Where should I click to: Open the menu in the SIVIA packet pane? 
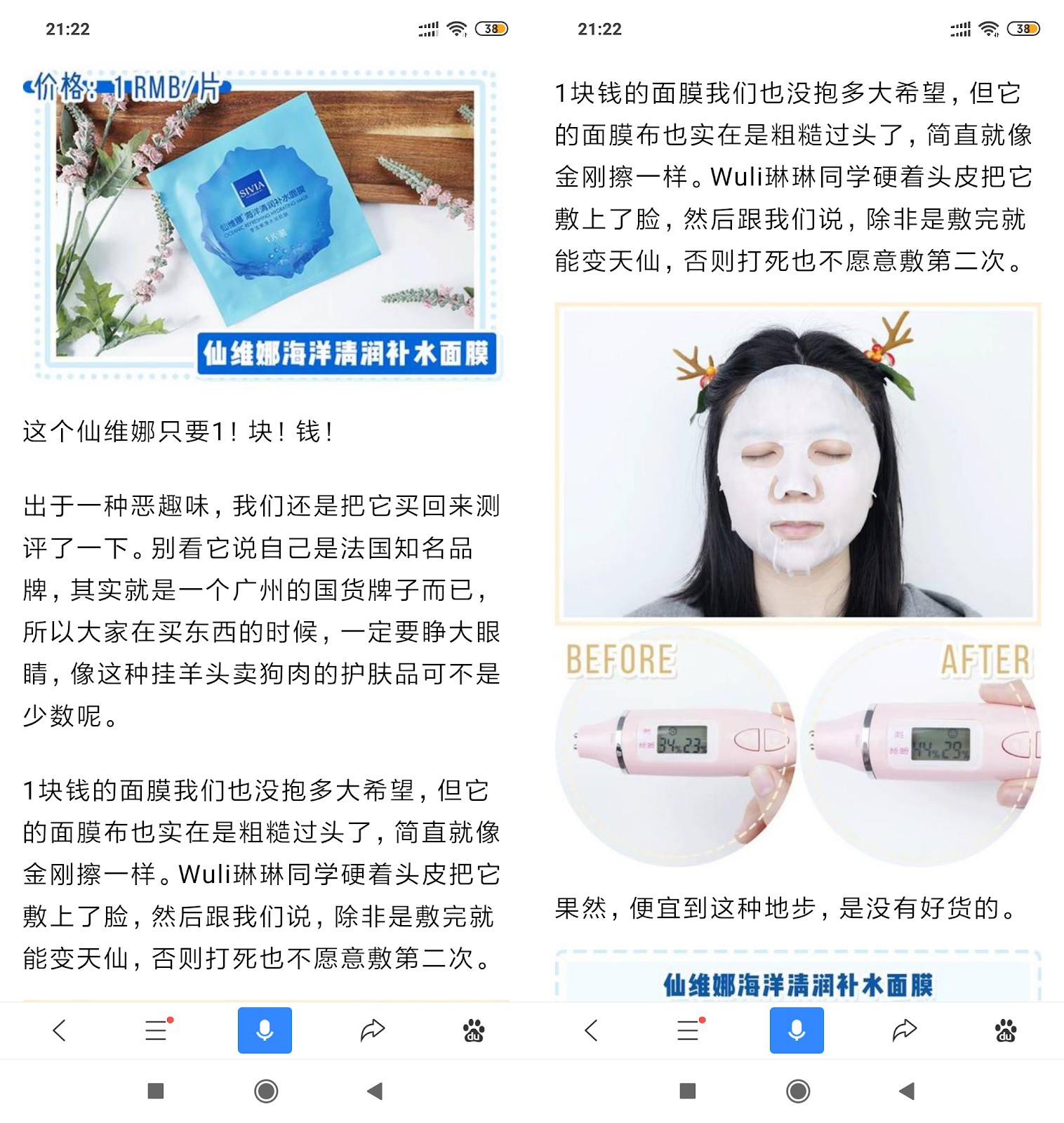pyautogui.click(x=157, y=1030)
